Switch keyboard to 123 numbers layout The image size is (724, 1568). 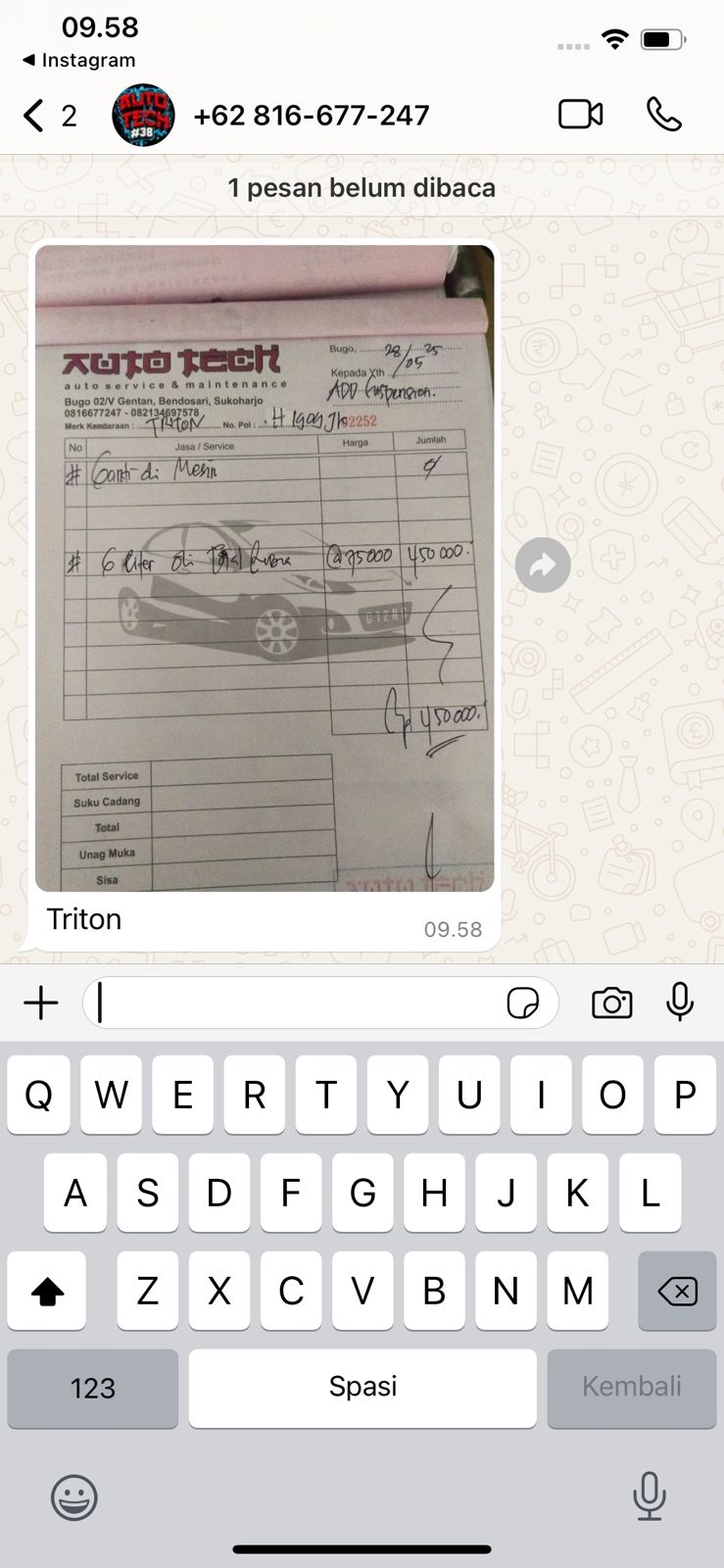coord(93,1388)
